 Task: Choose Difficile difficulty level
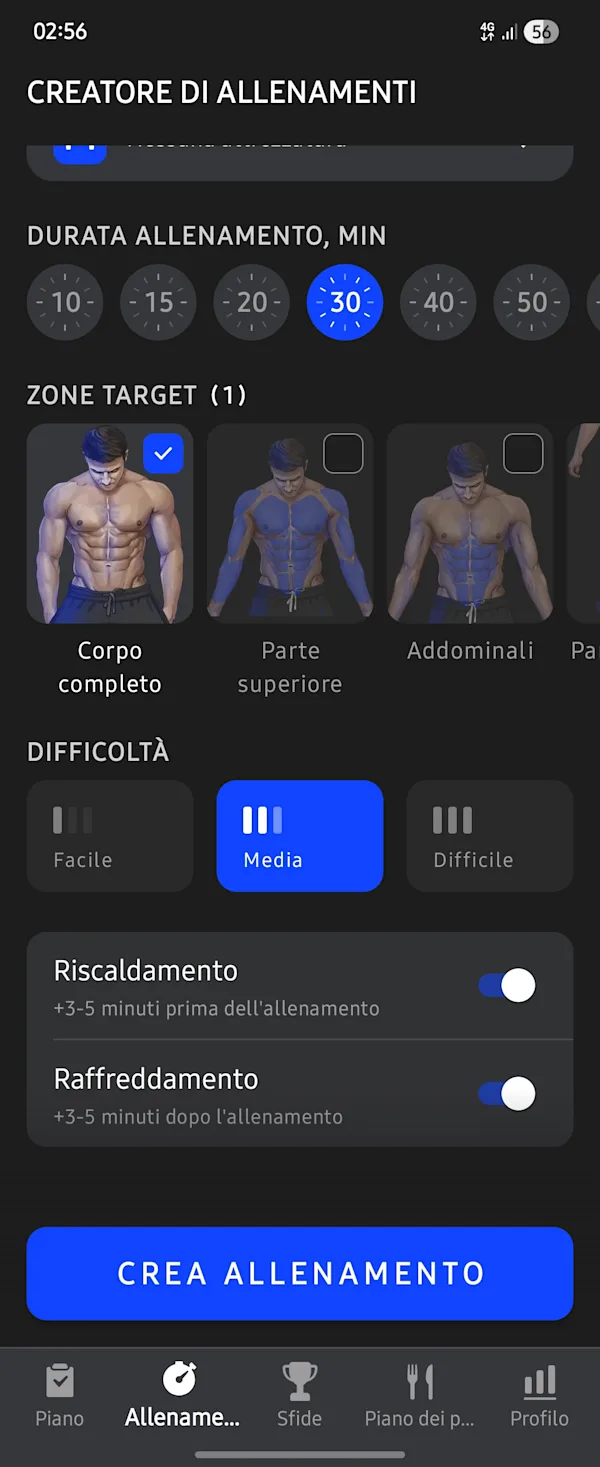click(x=490, y=836)
